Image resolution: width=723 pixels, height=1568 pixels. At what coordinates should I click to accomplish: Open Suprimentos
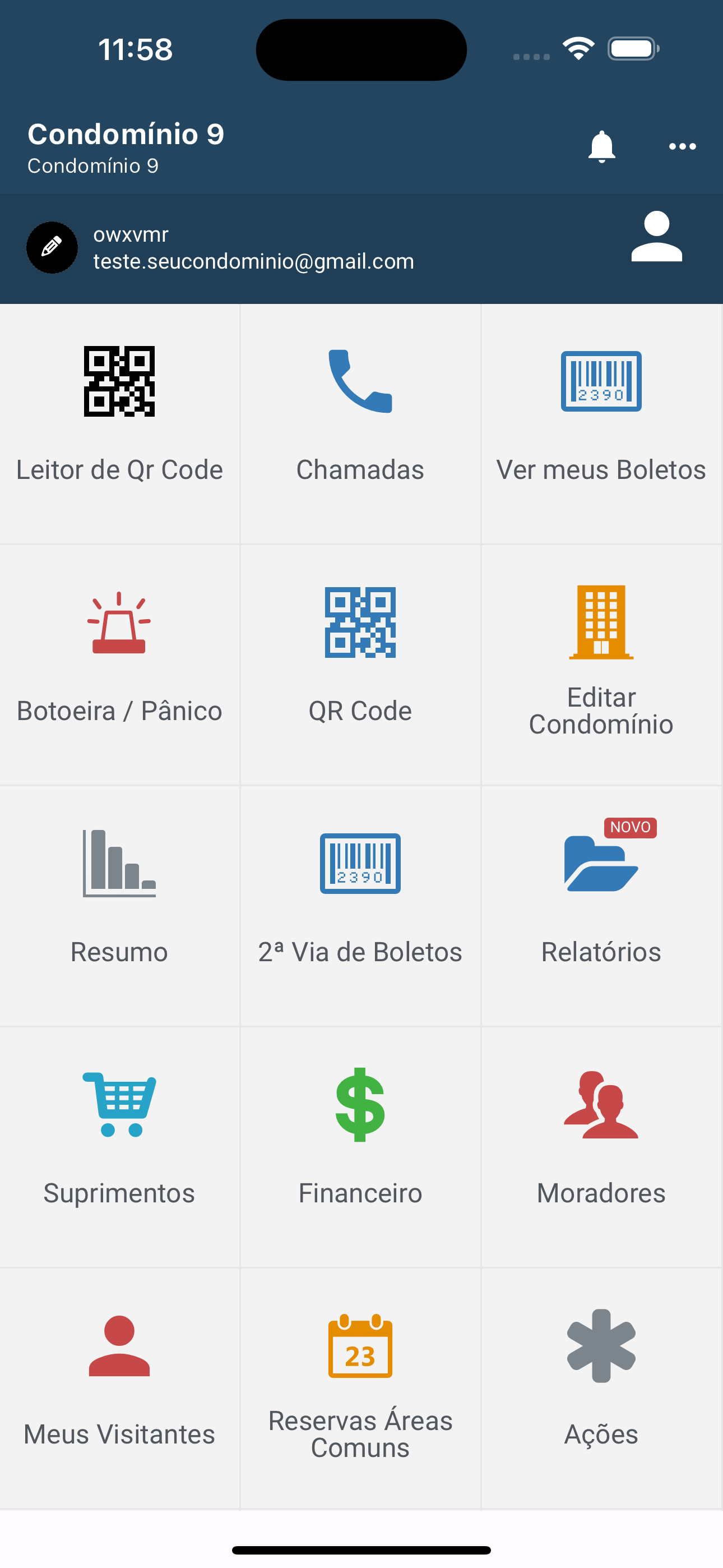[x=120, y=1147]
